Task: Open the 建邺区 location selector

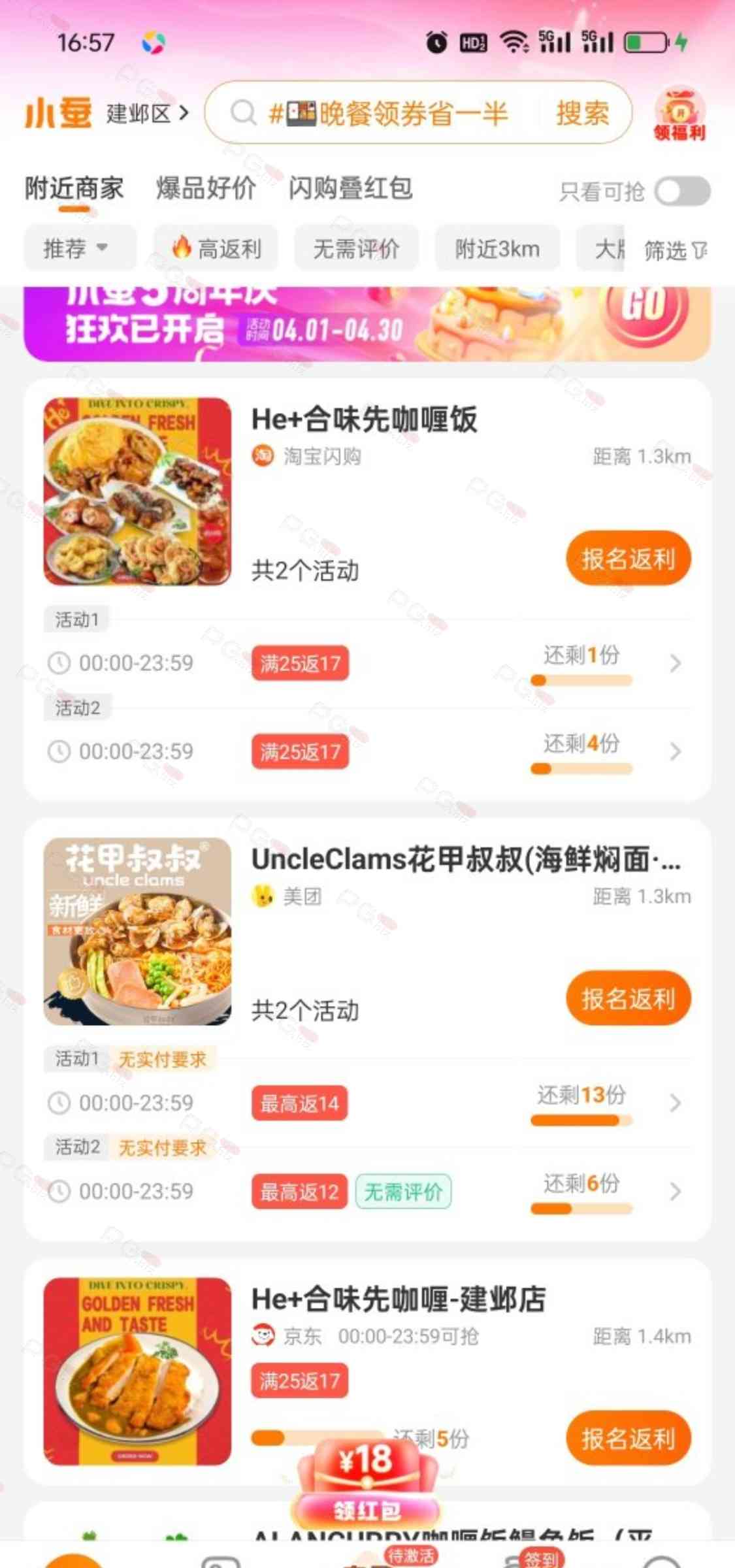Action: [147, 114]
